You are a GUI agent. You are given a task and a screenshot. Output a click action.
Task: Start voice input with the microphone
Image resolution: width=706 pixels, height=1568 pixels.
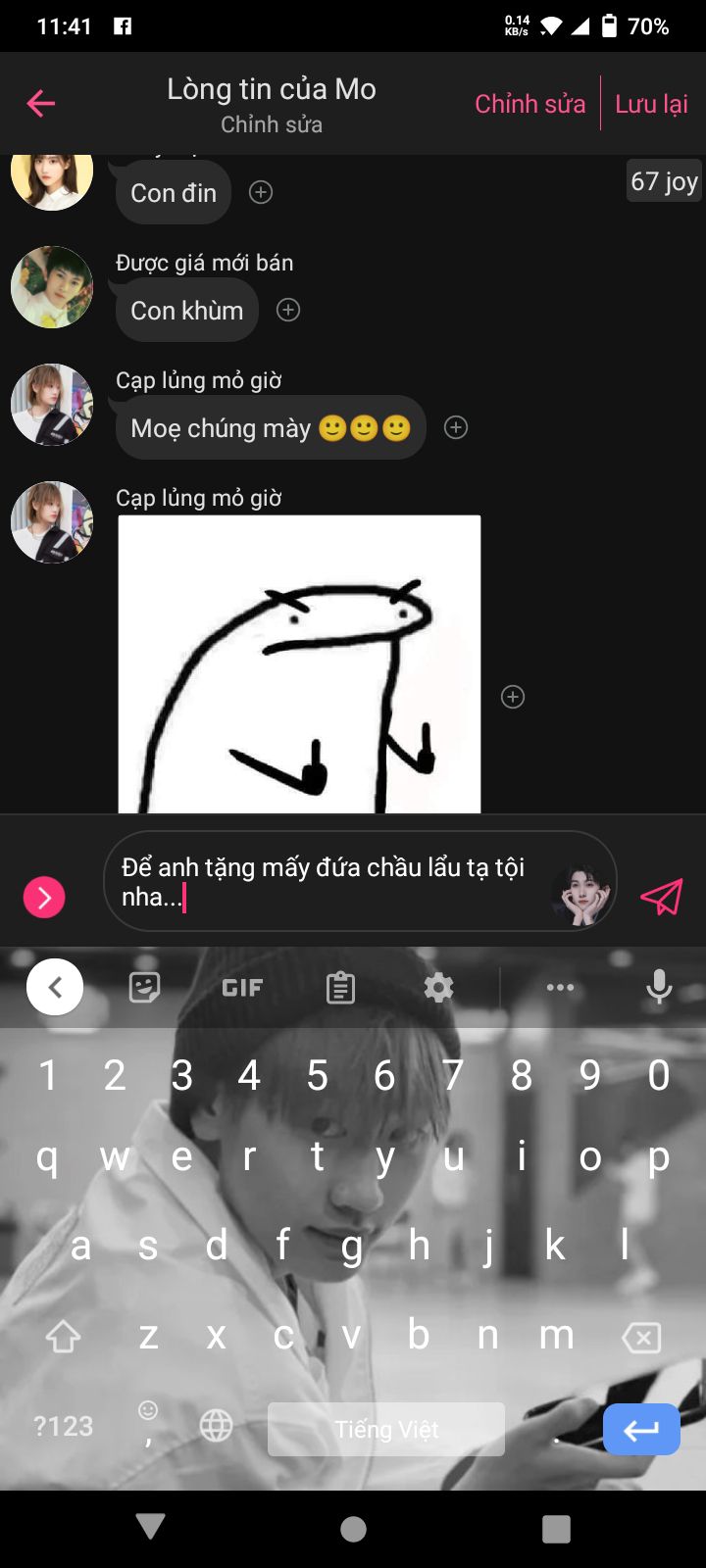(x=659, y=987)
